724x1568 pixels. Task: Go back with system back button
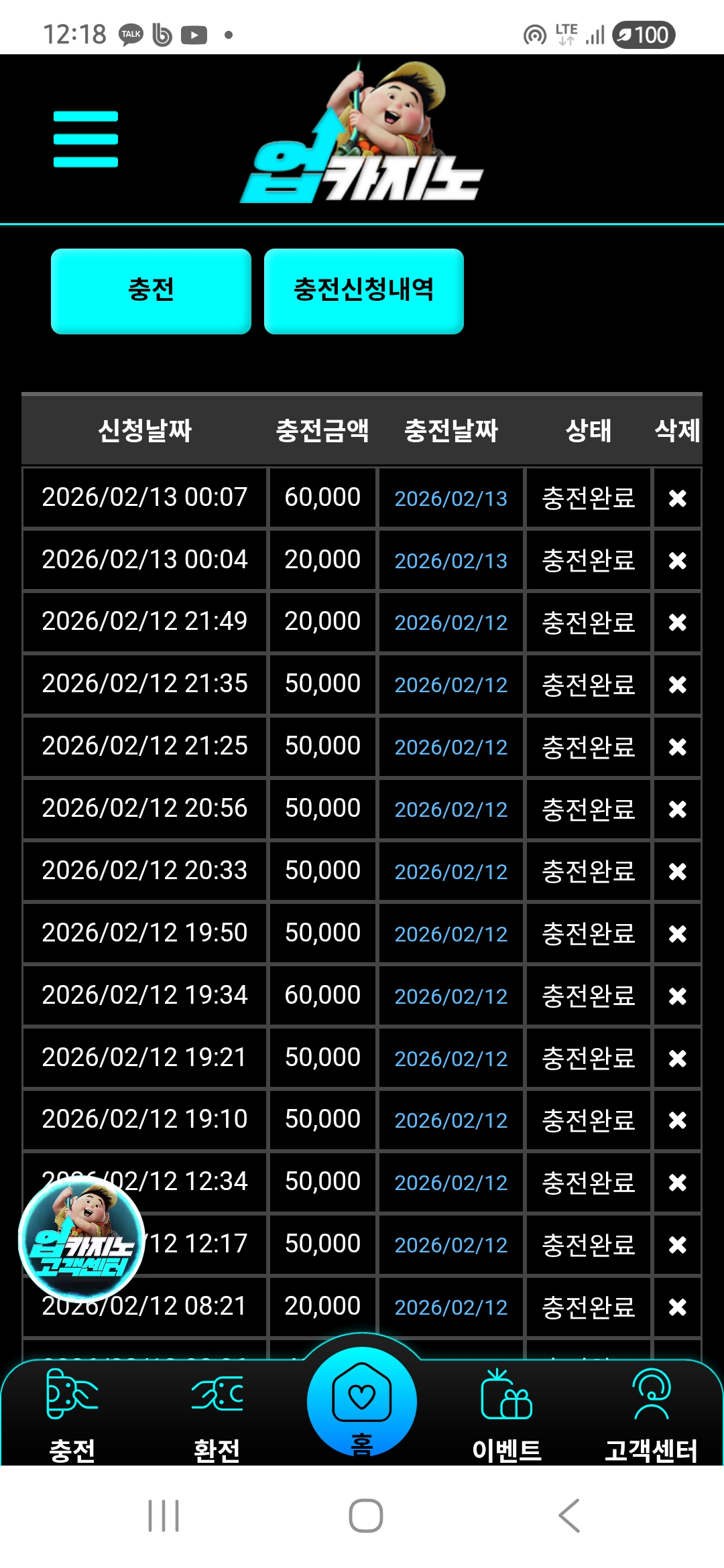point(569,1516)
